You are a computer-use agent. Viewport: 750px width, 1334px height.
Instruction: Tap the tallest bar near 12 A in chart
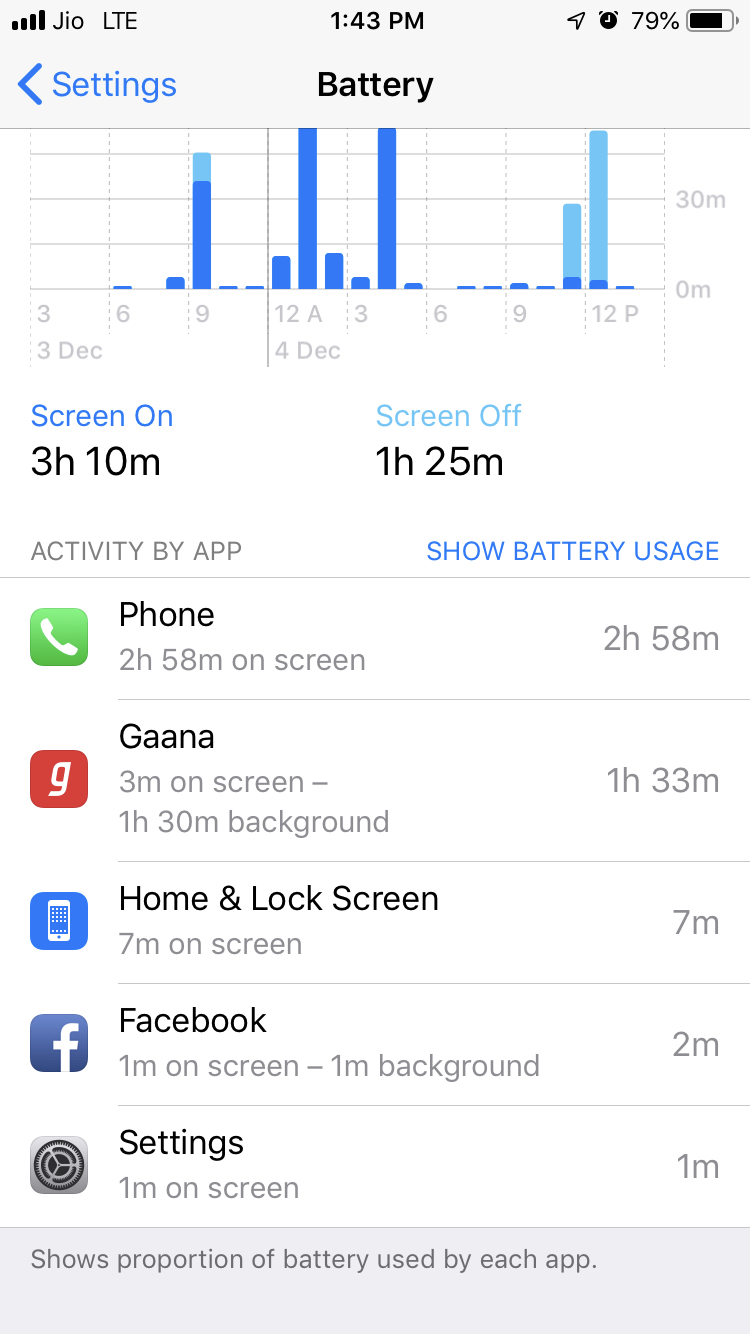[x=308, y=208]
